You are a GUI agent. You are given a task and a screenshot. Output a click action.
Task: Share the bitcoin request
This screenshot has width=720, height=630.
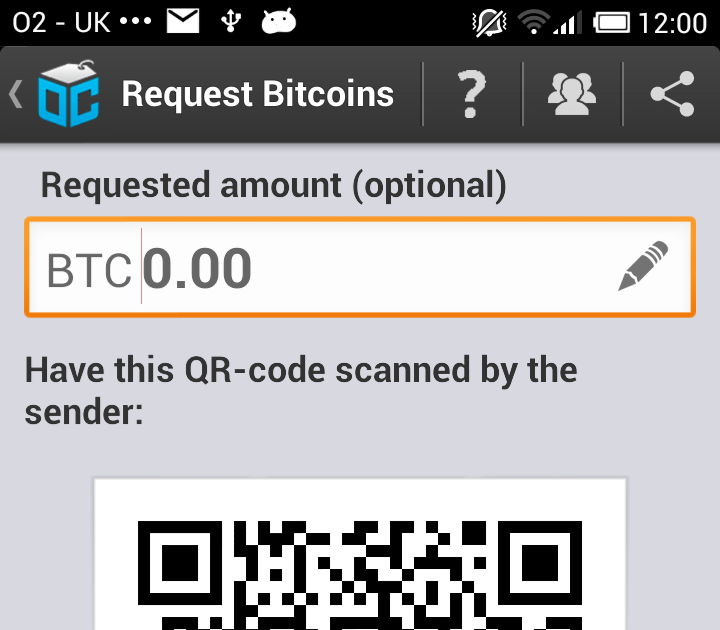click(x=671, y=95)
